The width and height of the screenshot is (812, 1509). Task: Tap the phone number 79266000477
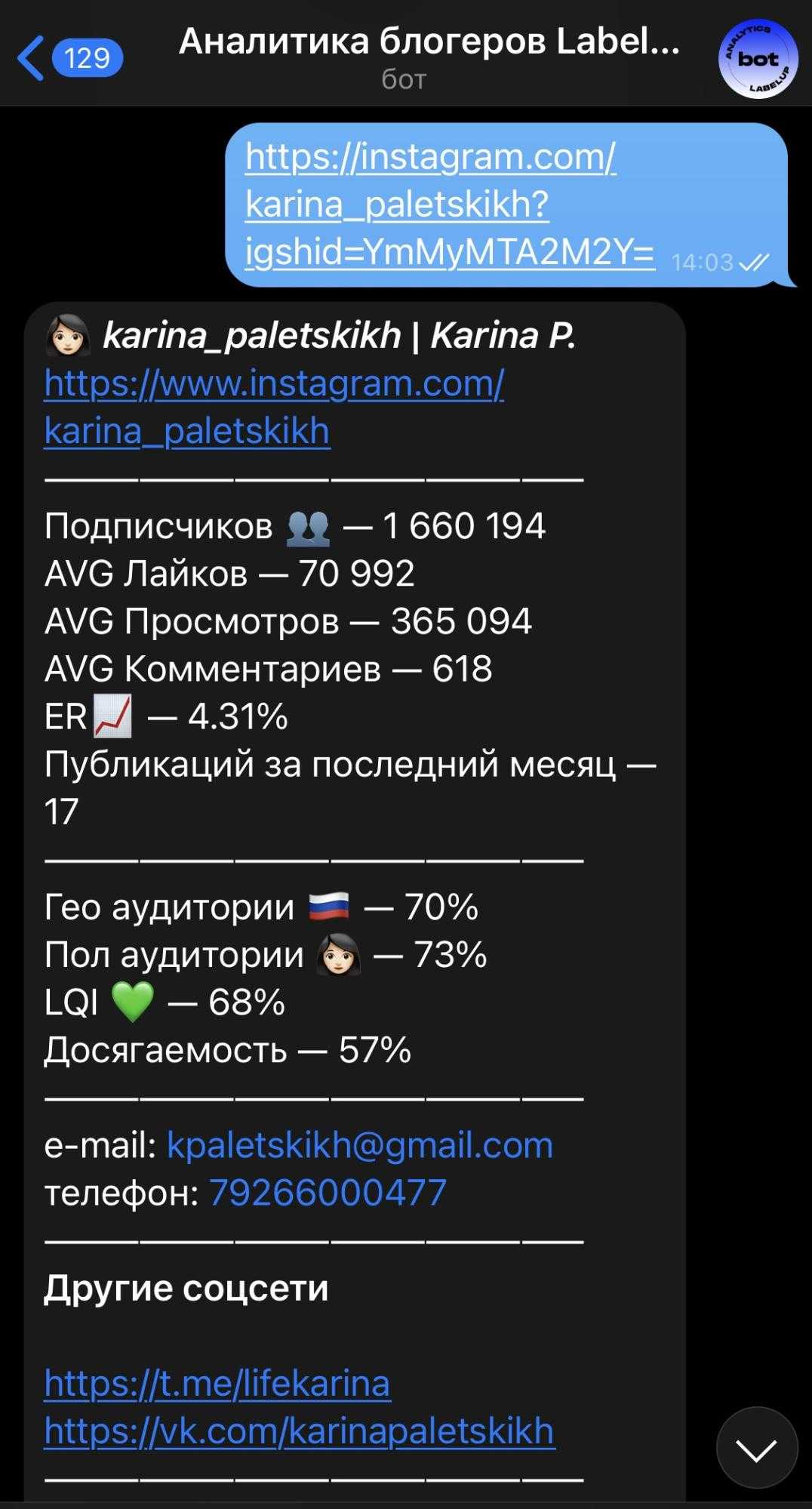tap(328, 1193)
